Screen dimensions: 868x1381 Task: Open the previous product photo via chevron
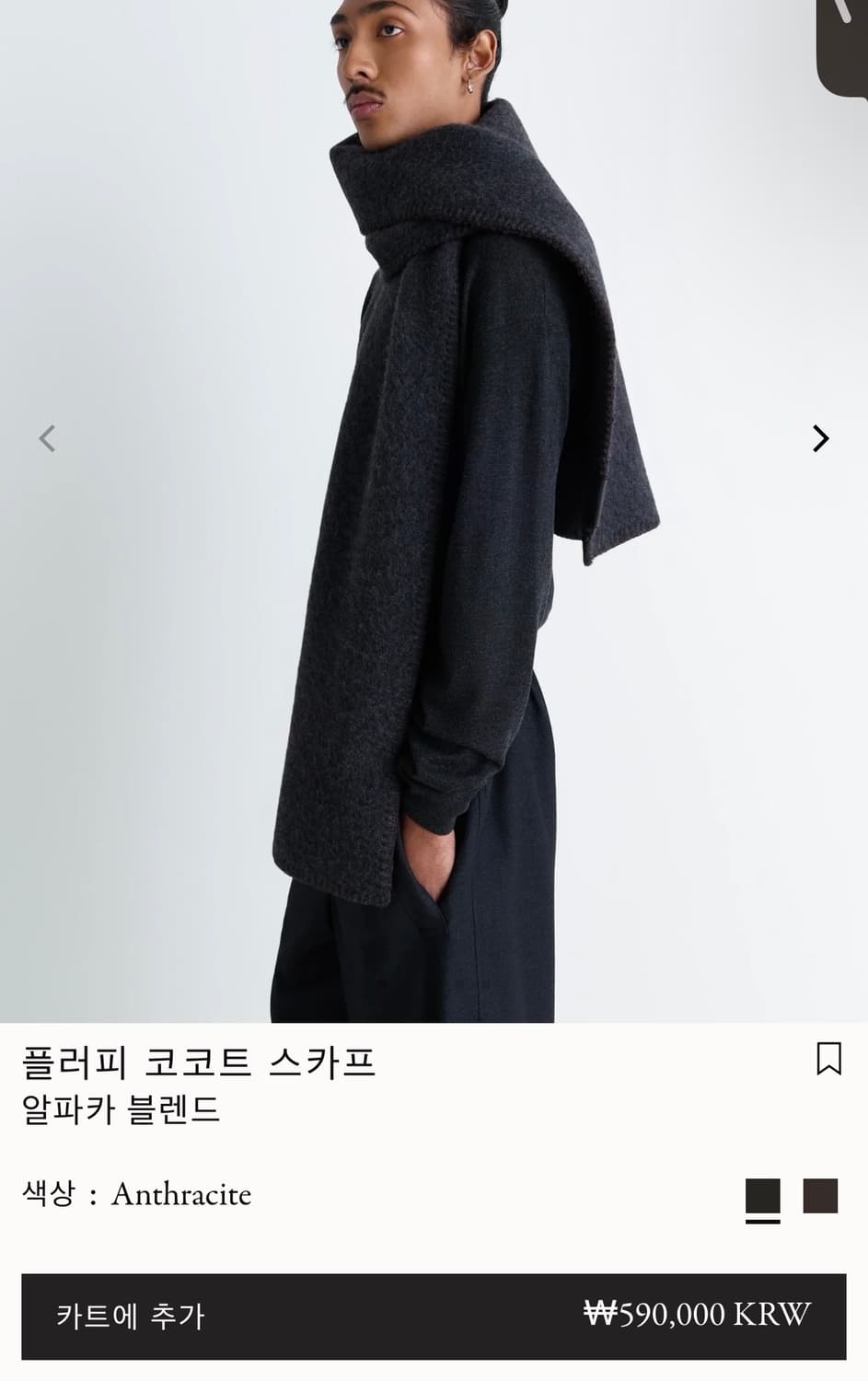pos(49,439)
